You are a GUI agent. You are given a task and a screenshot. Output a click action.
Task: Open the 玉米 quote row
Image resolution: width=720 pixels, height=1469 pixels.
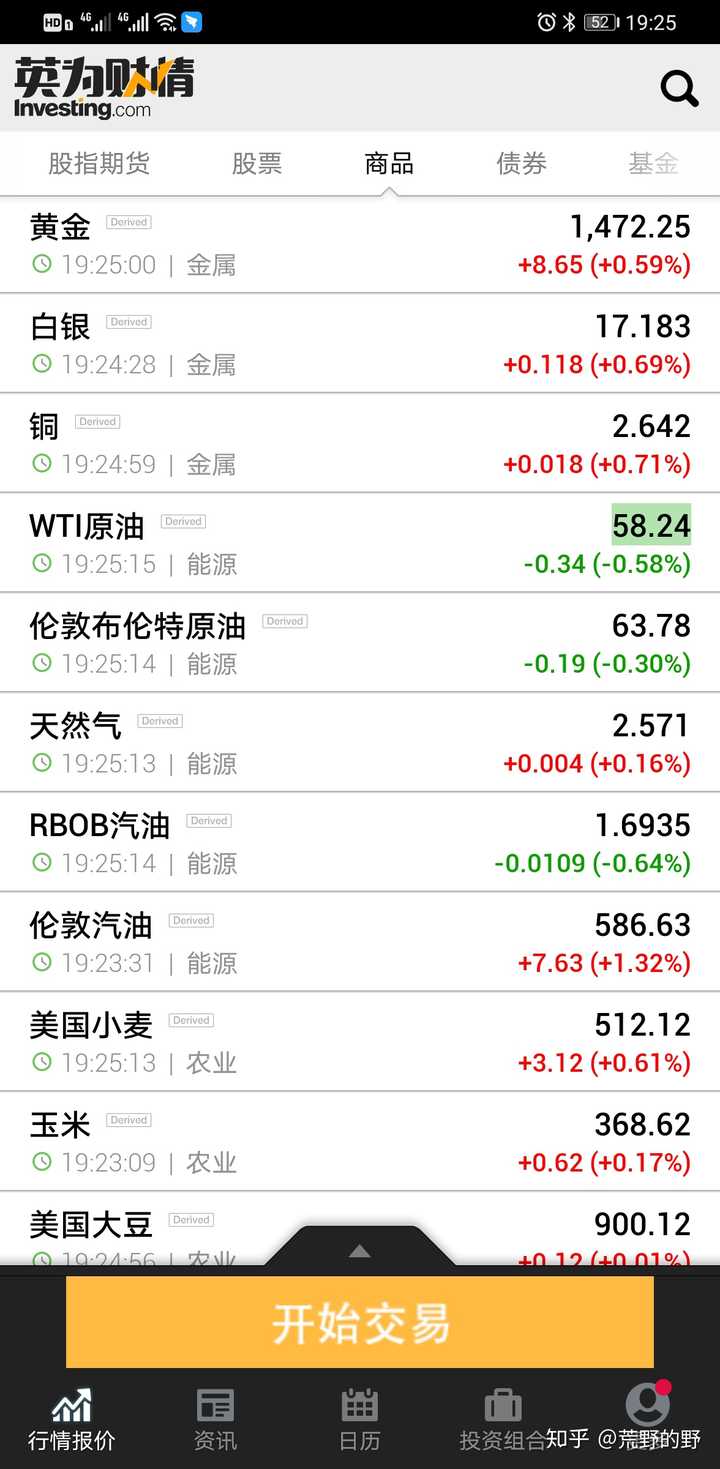click(360, 1141)
